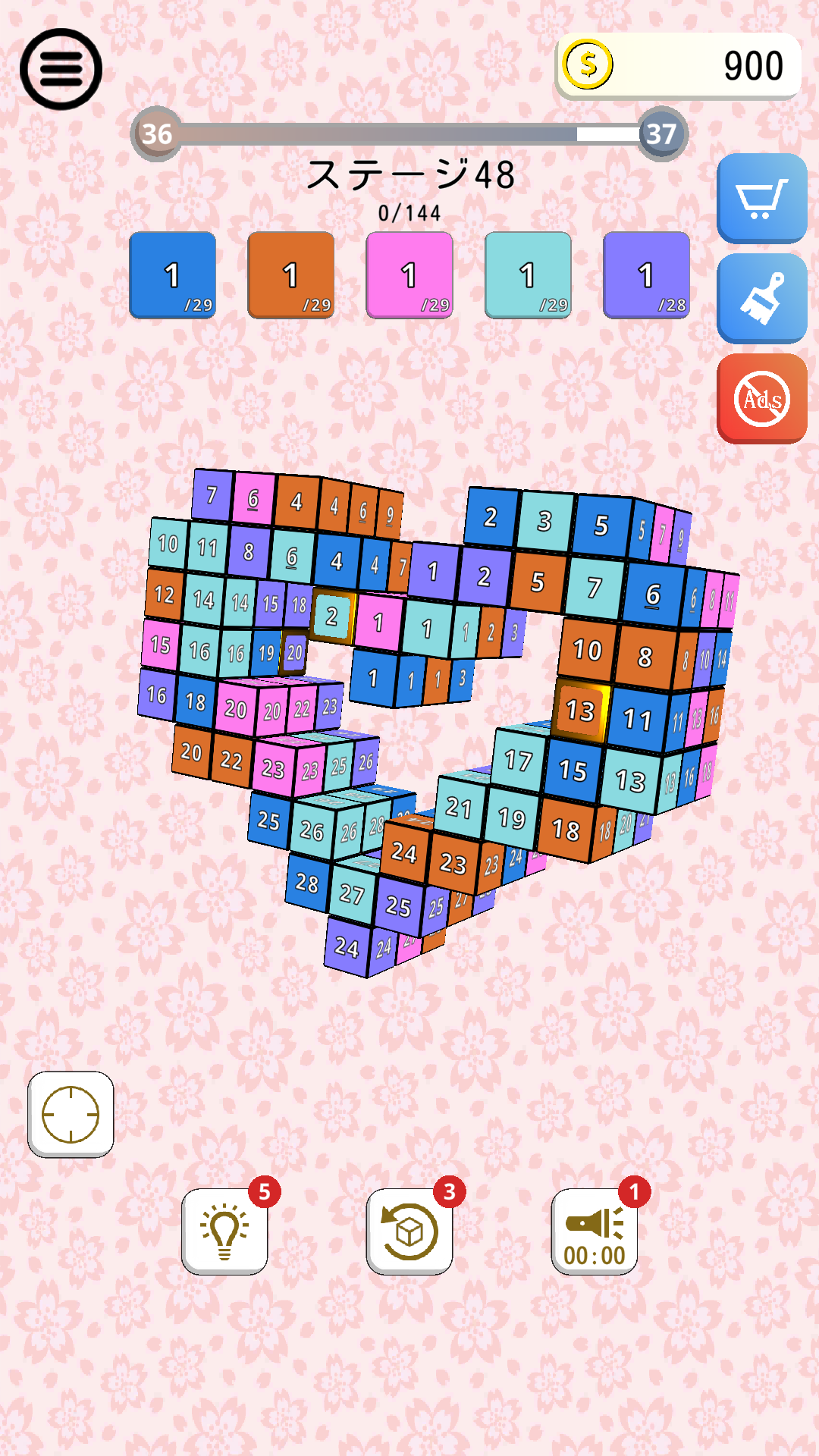The image size is (819, 1456).
Task: Tap level marker 36 on progress track
Action: (x=157, y=133)
